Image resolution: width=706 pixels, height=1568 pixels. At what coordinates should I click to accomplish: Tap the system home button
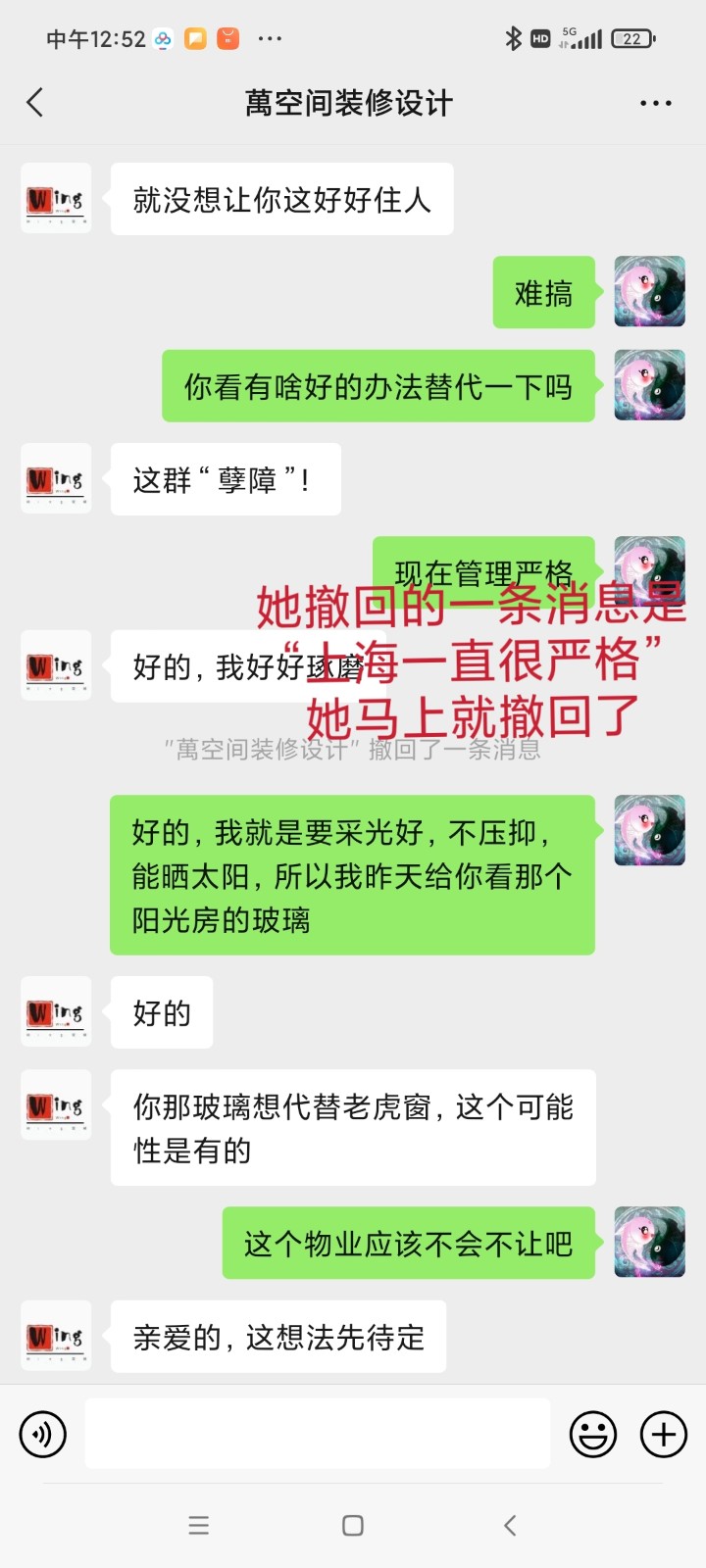(353, 1525)
